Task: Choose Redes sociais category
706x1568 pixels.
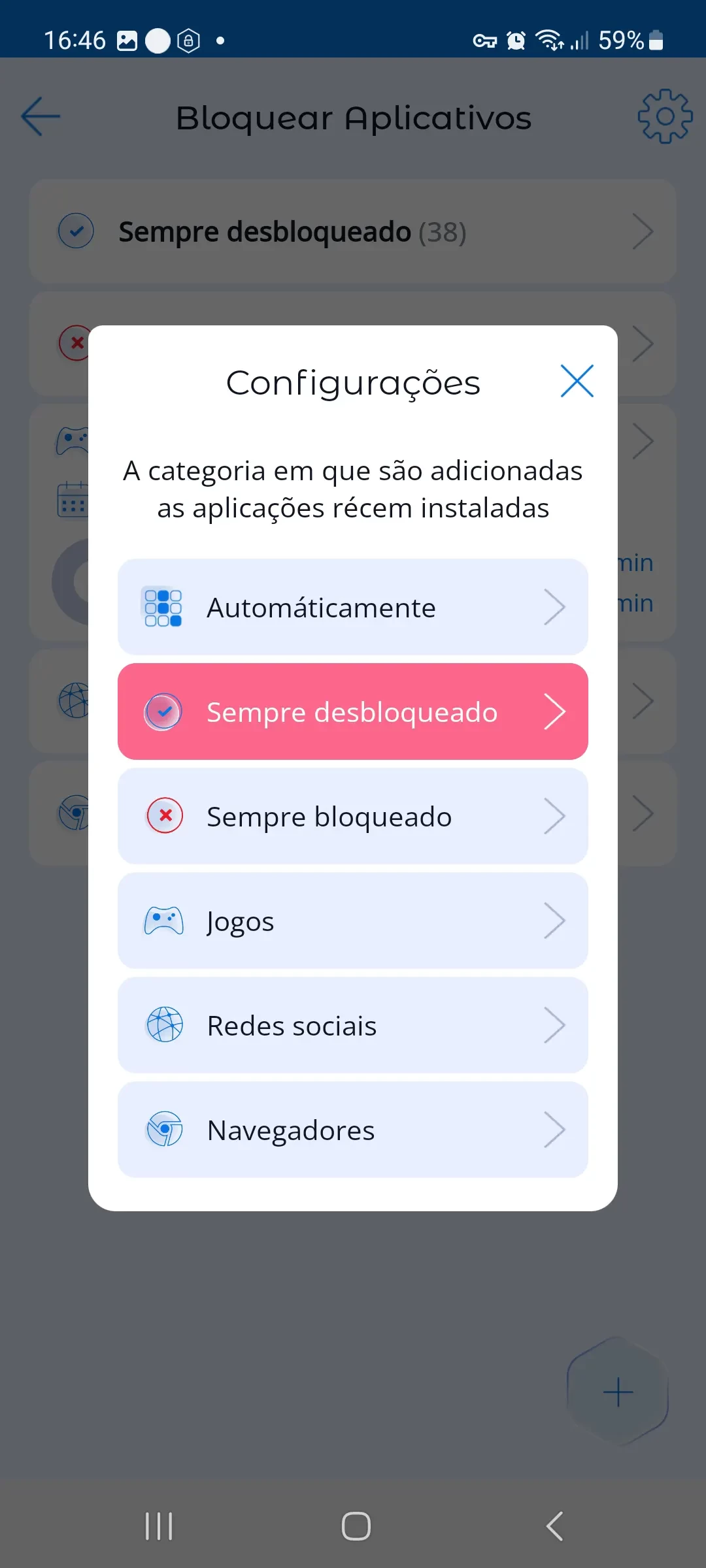Action: (353, 1025)
